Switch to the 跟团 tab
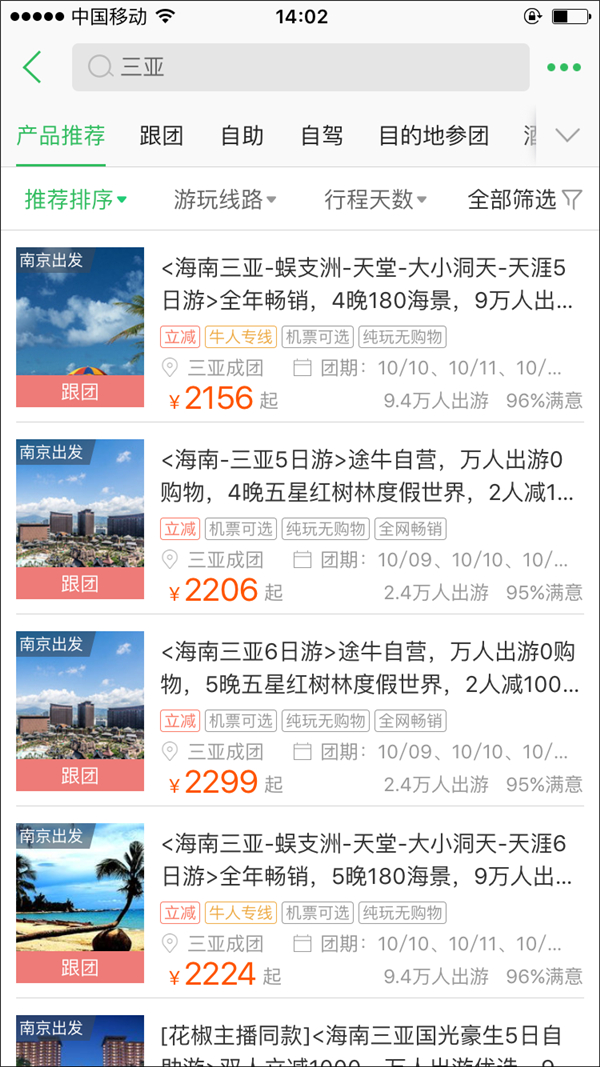This screenshot has height=1067, width=600. pyautogui.click(x=161, y=136)
